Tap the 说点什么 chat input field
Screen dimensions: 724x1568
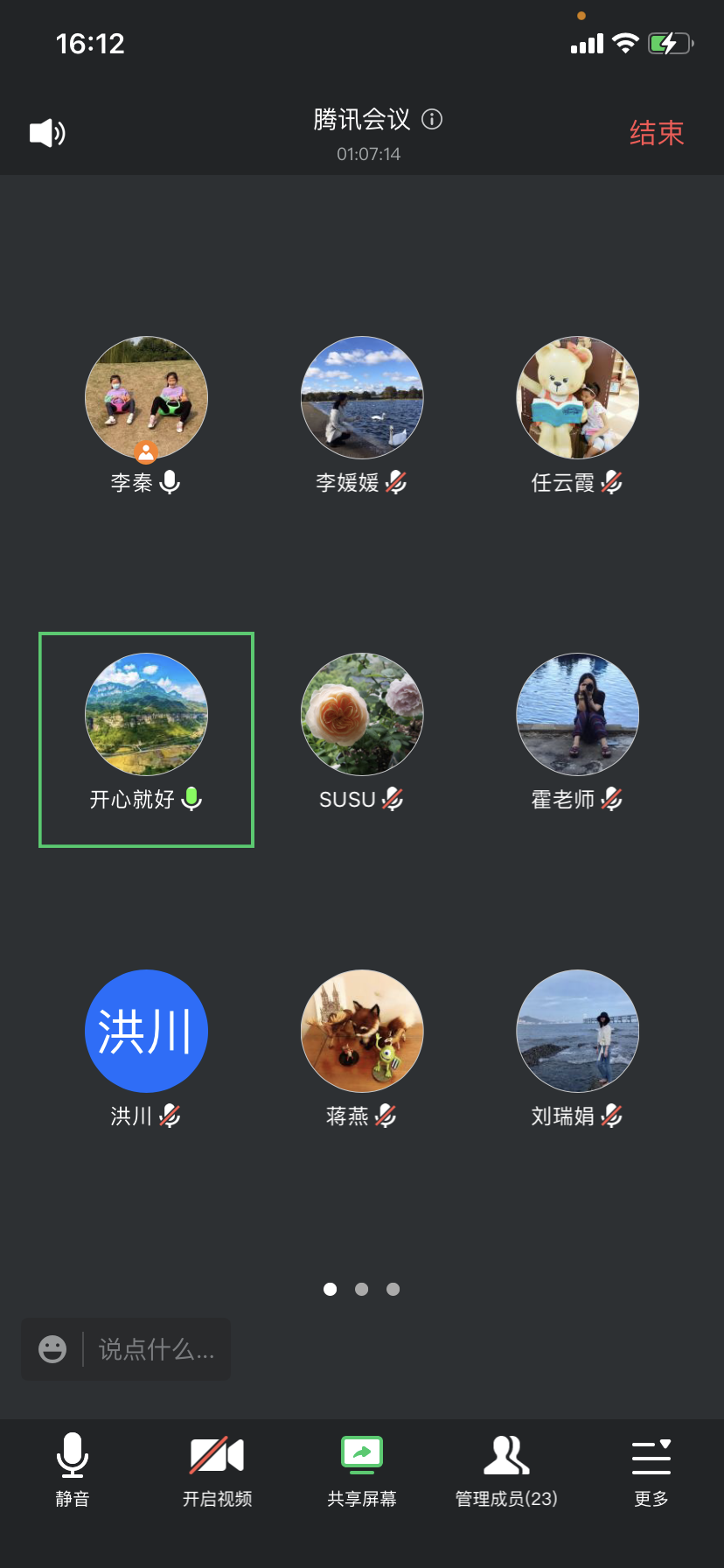point(157,1349)
